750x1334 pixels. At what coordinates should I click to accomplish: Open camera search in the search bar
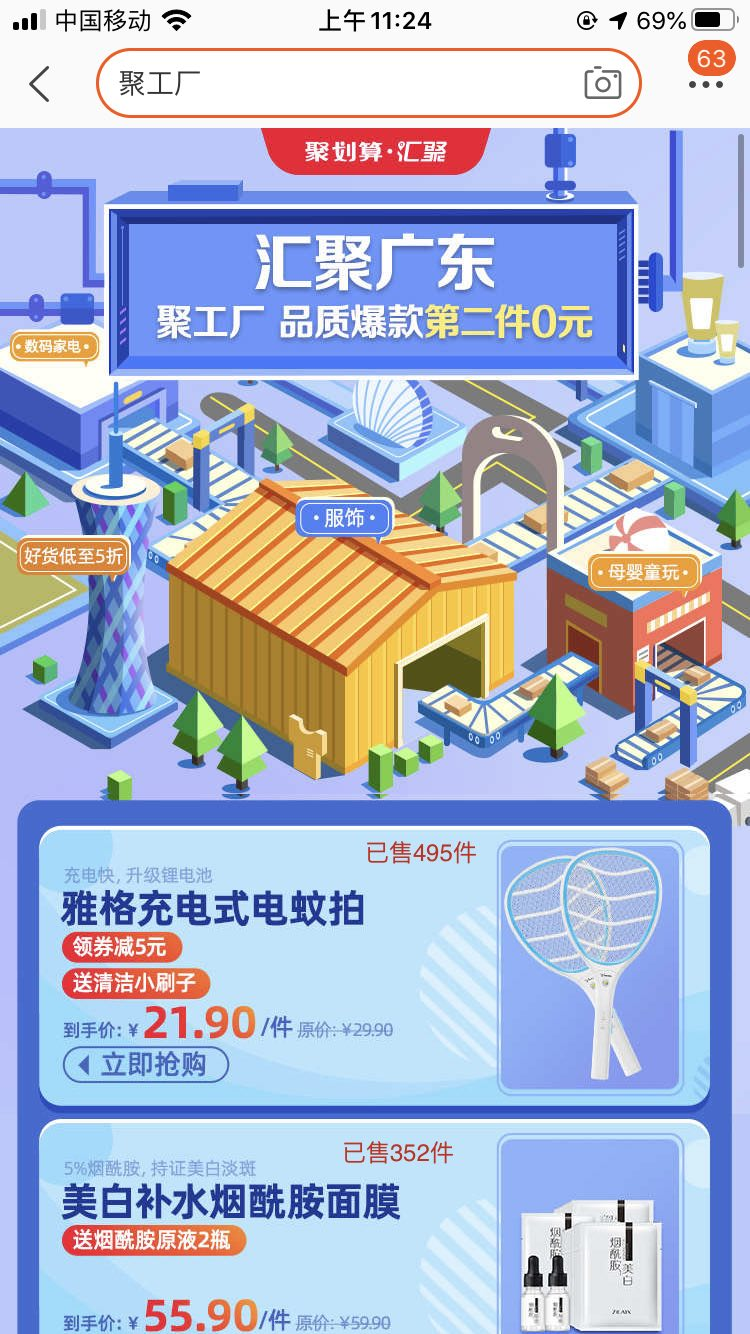602,83
